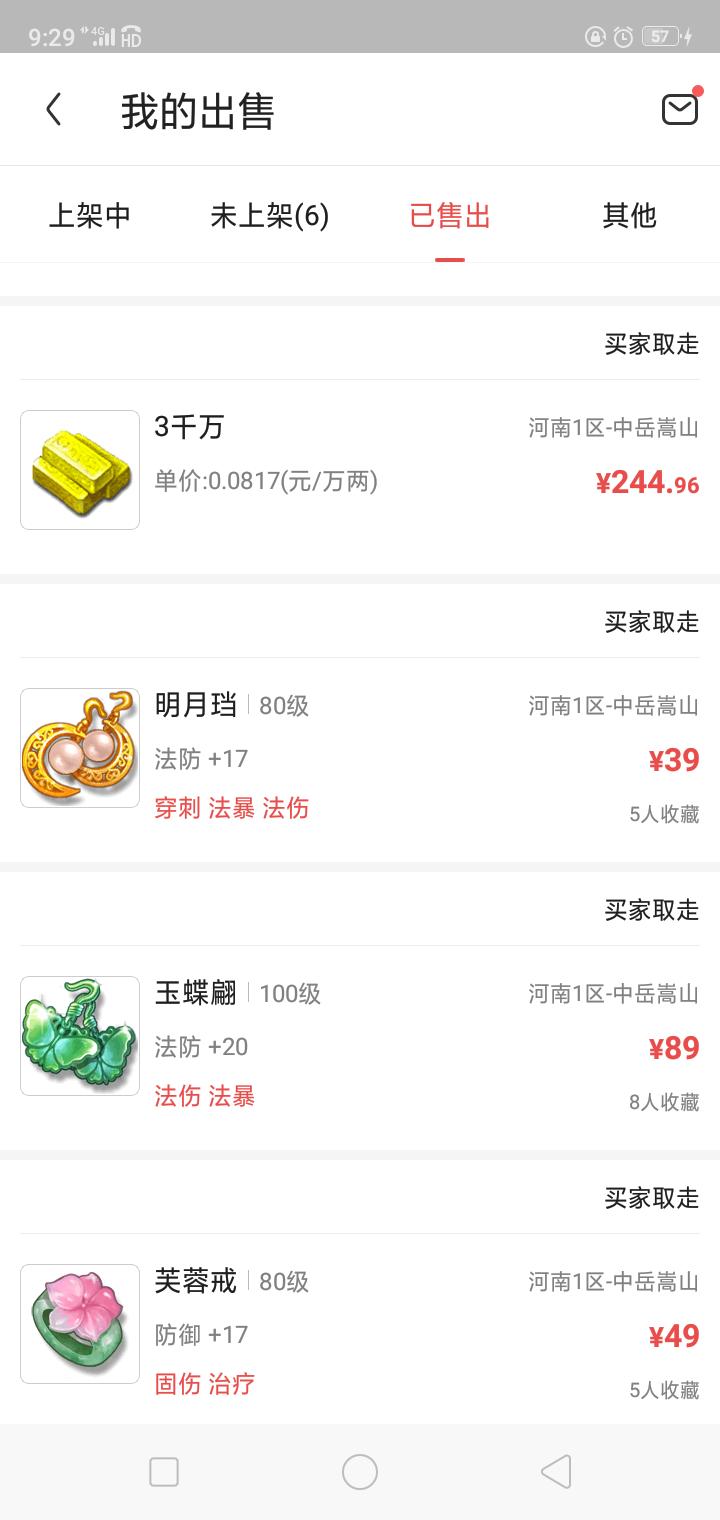Open the messages envelope icon
The height and width of the screenshot is (1520, 720).
click(x=680, y=108)
